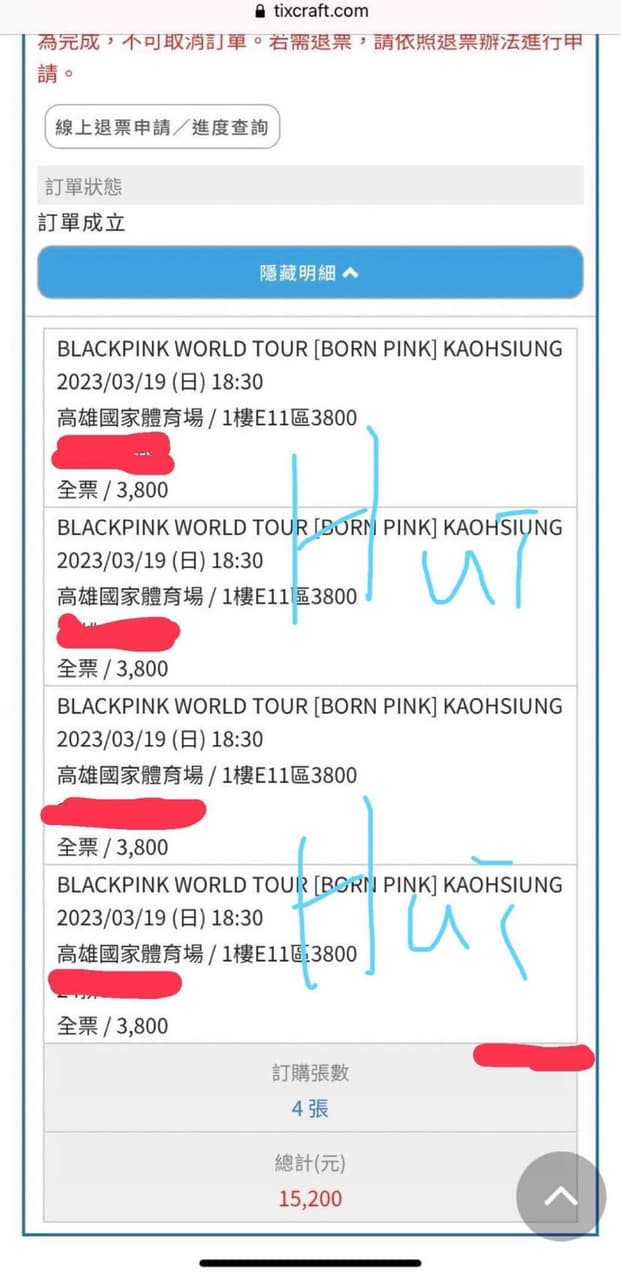Tap the tixcraft.com address bar

(x=310, y=11)
